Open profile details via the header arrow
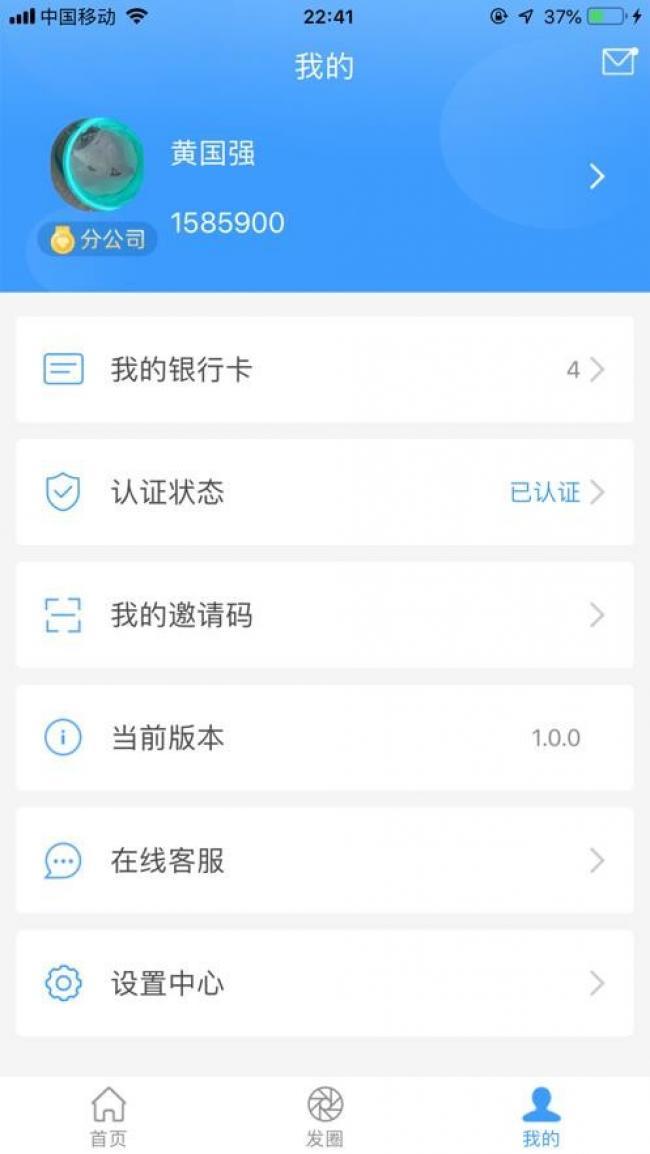The height and width of the screenshot is (1154, 650). click(x=597, y=177)
